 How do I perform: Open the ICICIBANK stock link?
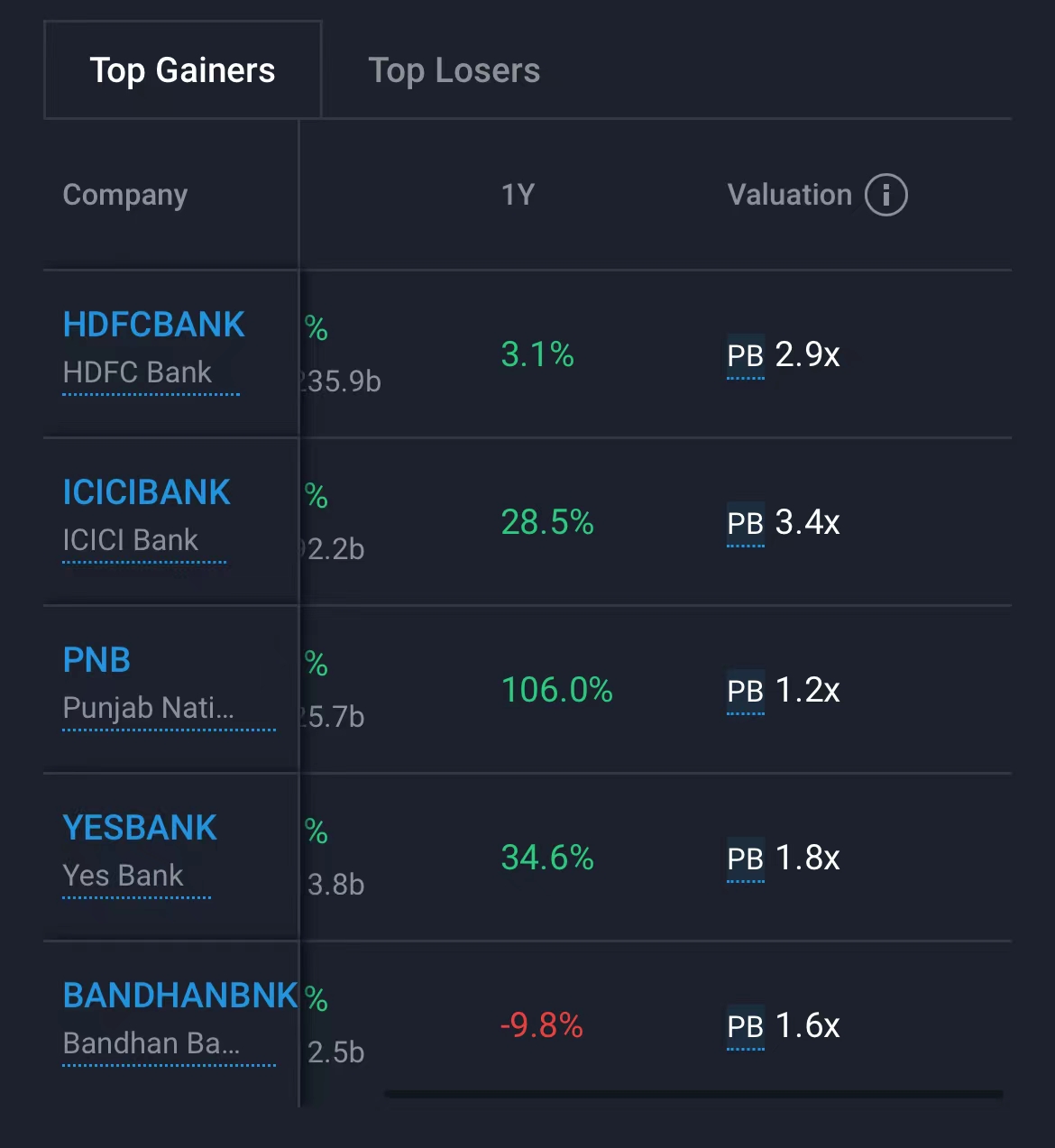click(146, 492)
